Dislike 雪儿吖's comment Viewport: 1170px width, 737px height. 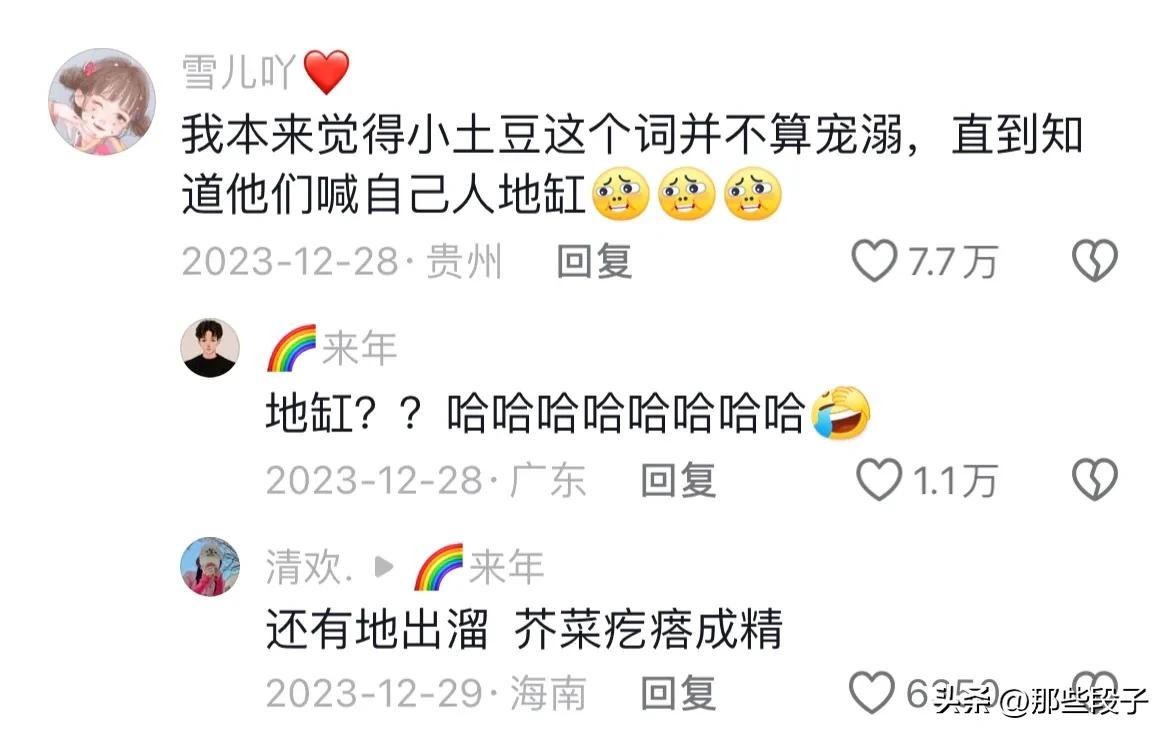click(1094, 262)
